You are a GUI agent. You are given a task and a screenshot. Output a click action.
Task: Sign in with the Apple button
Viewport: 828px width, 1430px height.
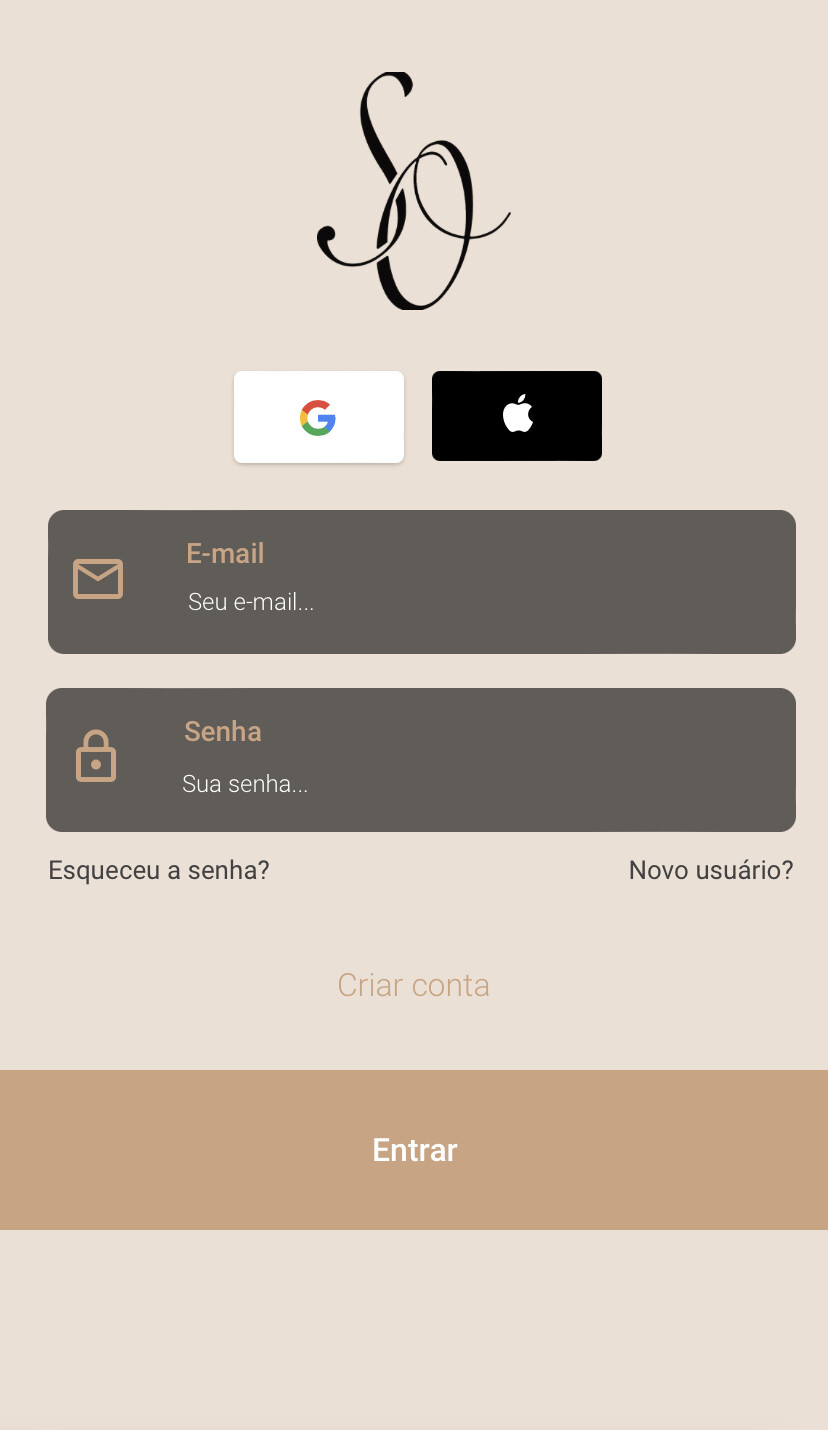tap(516, 416)
